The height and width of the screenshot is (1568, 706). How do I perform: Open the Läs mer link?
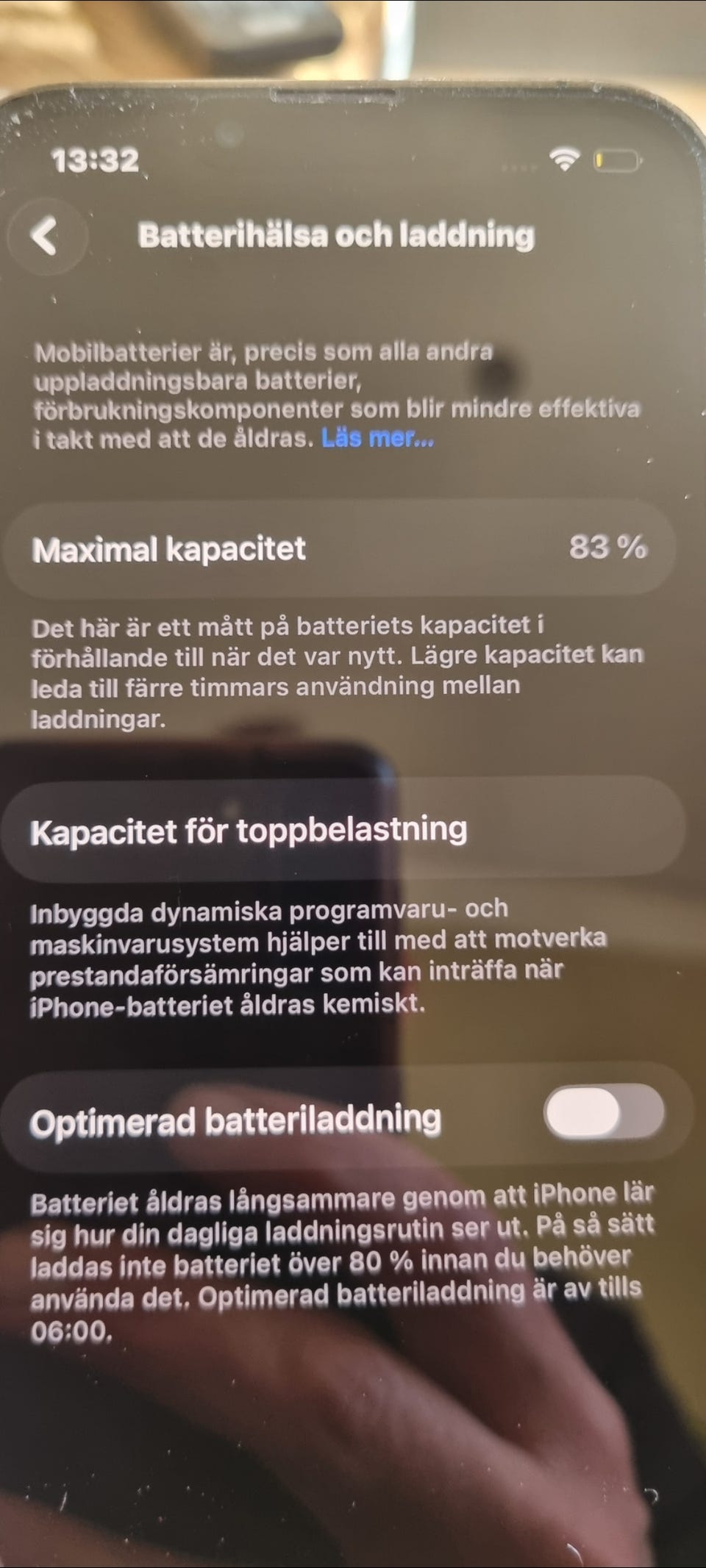pos(378,439)
